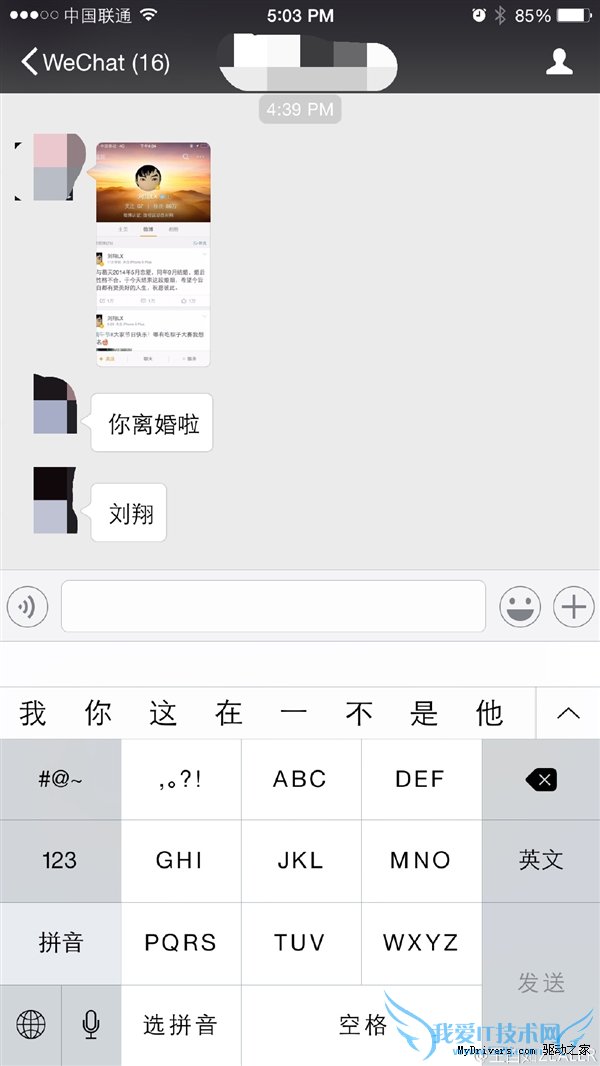Open the 123 number keypad
600x1066 pixels.
[x=60, y=860]
